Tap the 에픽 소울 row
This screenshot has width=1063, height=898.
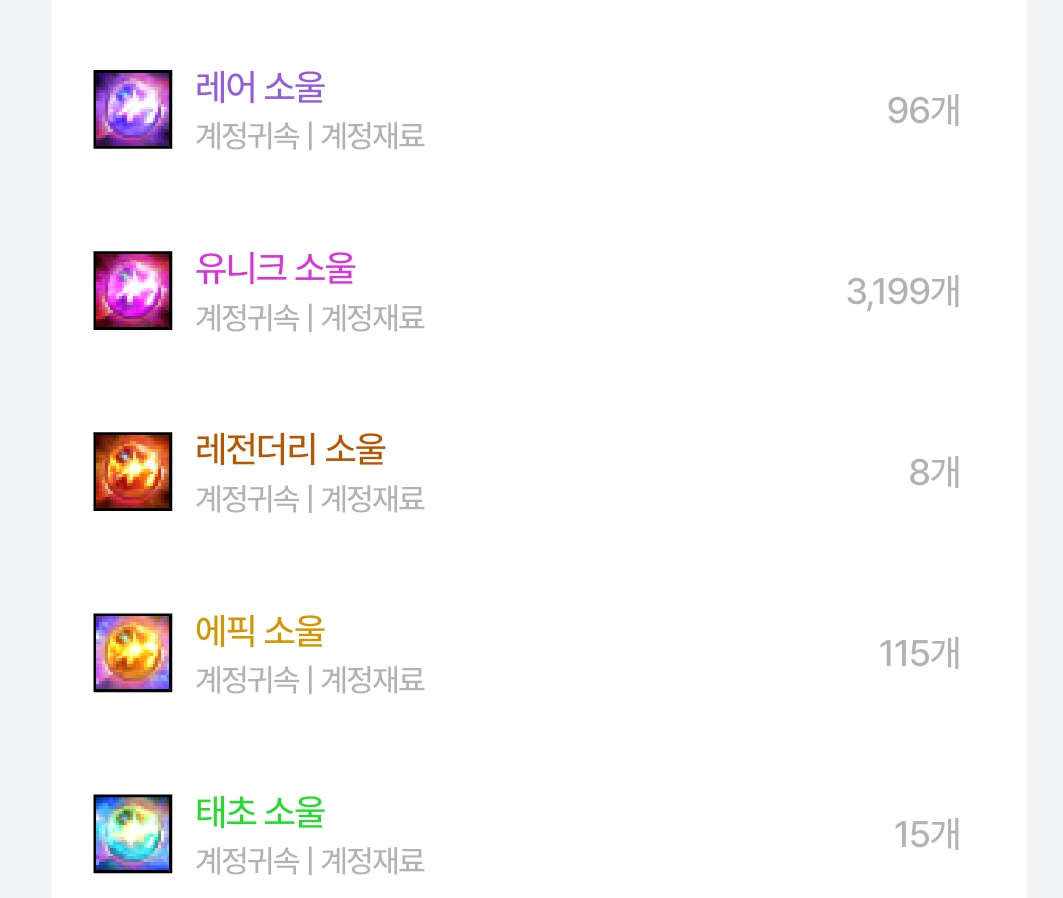tap(261, 632)
